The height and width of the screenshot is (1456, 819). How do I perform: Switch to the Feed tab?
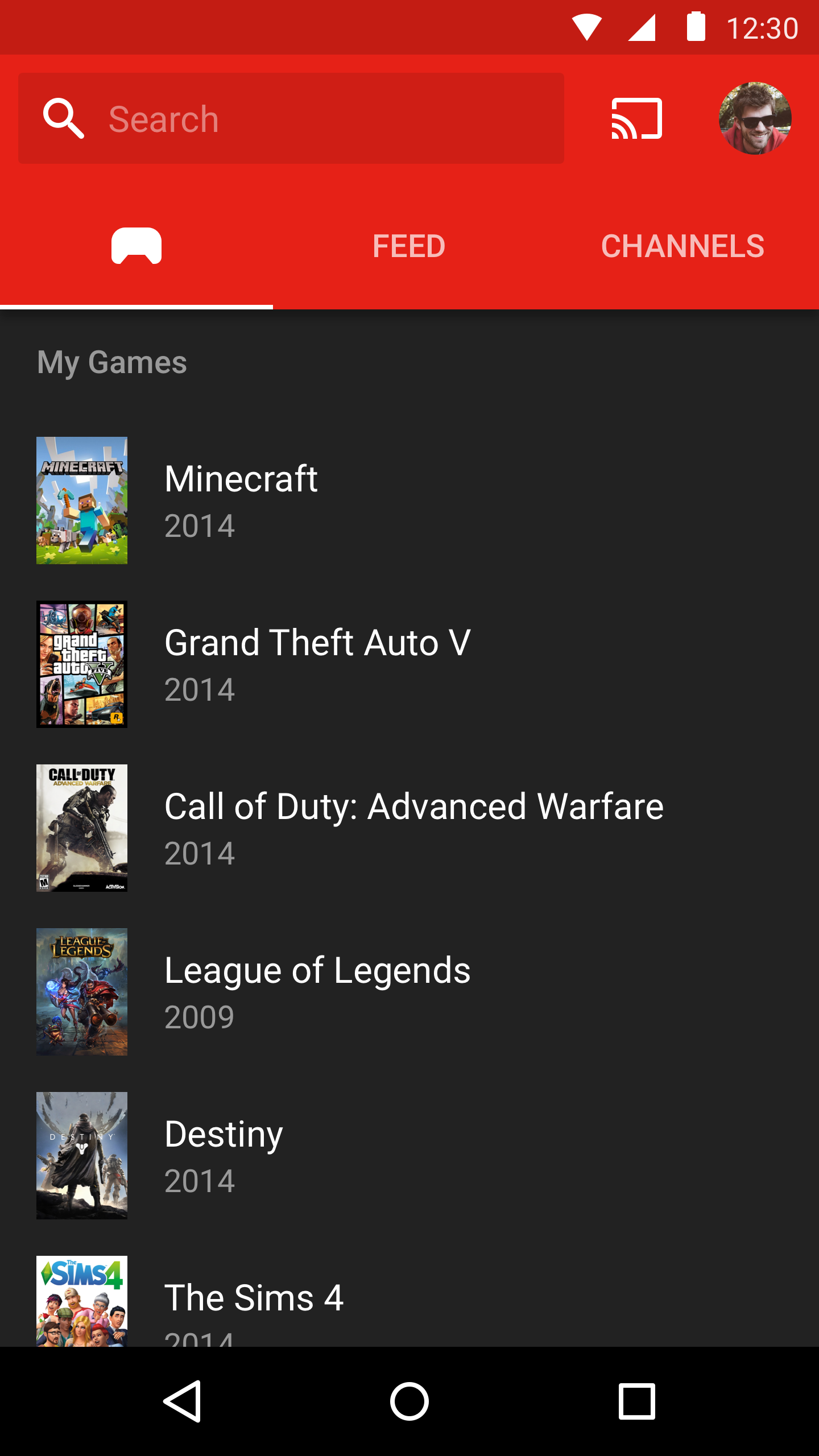coord(409,246)
